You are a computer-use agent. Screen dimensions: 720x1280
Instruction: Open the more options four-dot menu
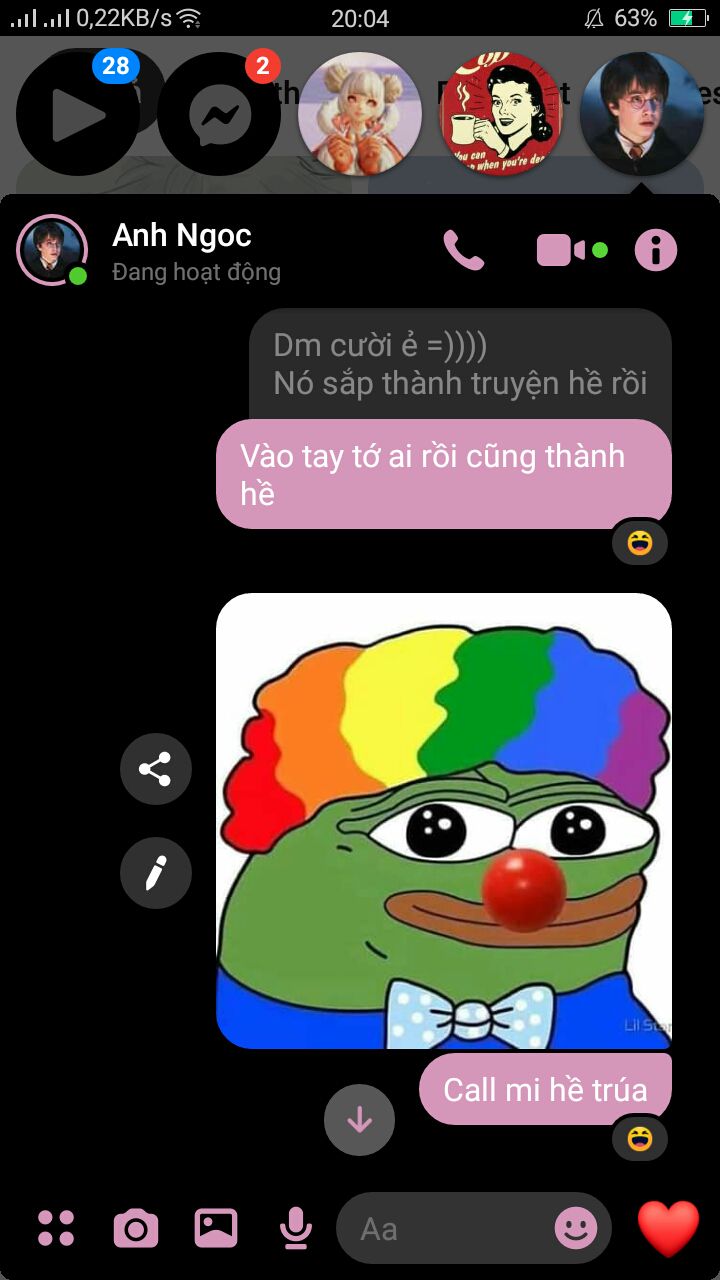56,1228
